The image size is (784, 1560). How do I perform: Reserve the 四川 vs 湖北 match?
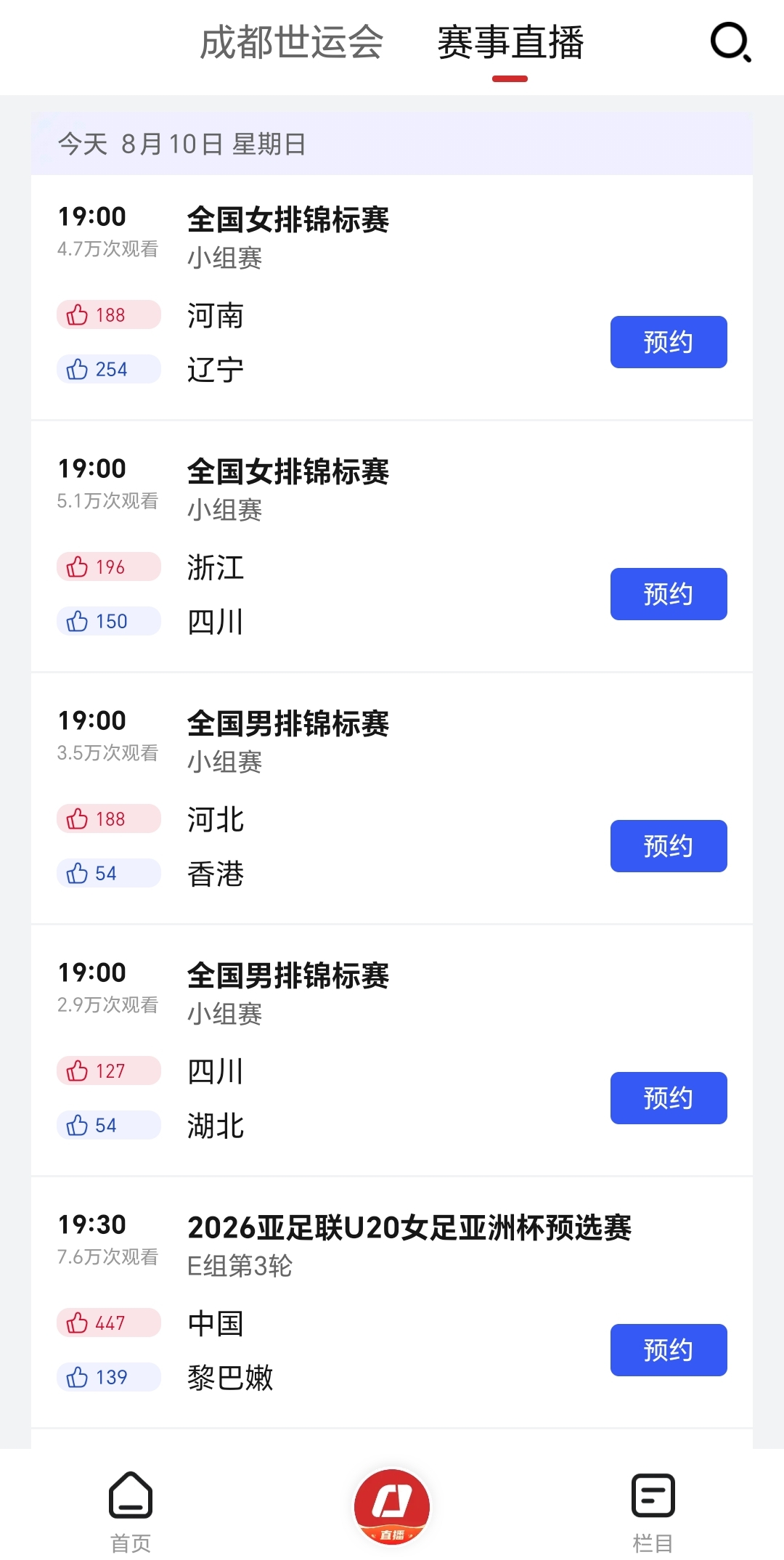(668, 1098)
